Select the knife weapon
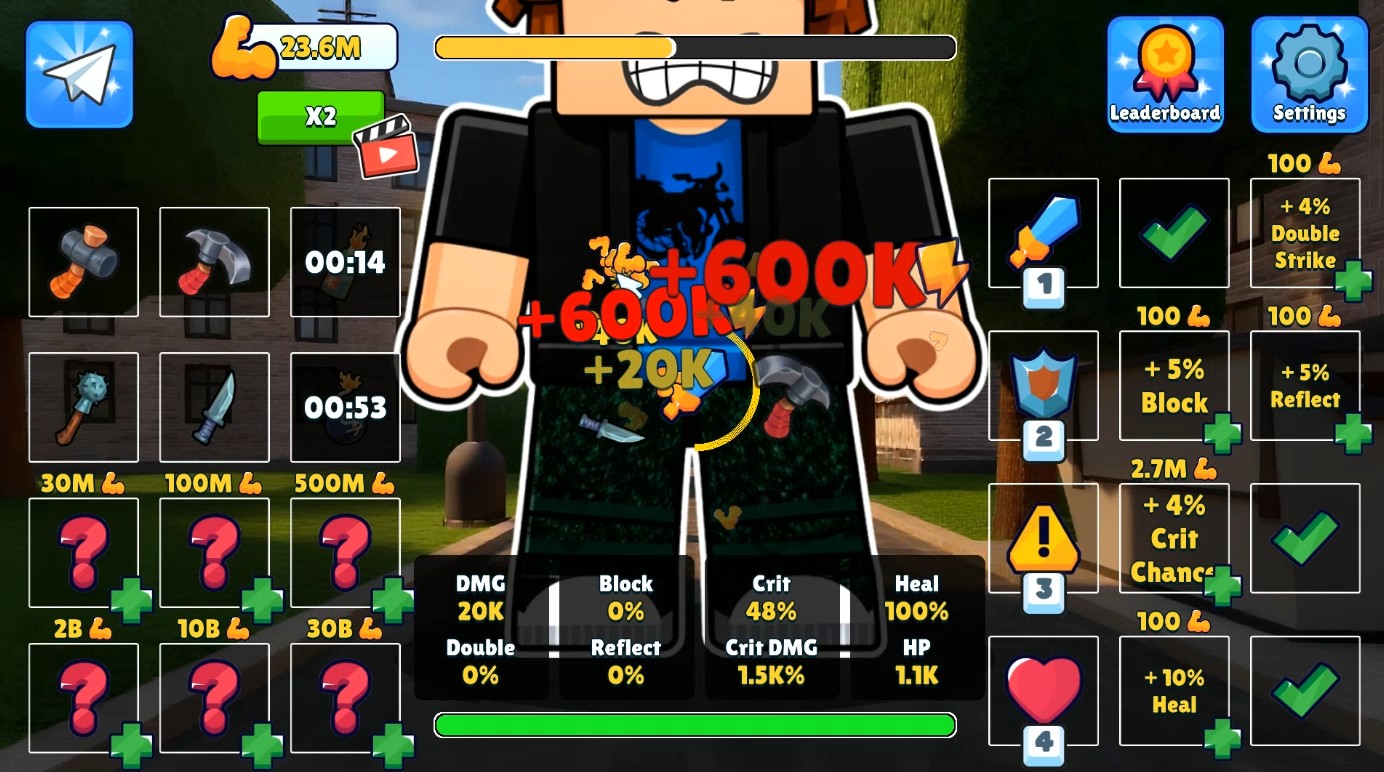 214,407
